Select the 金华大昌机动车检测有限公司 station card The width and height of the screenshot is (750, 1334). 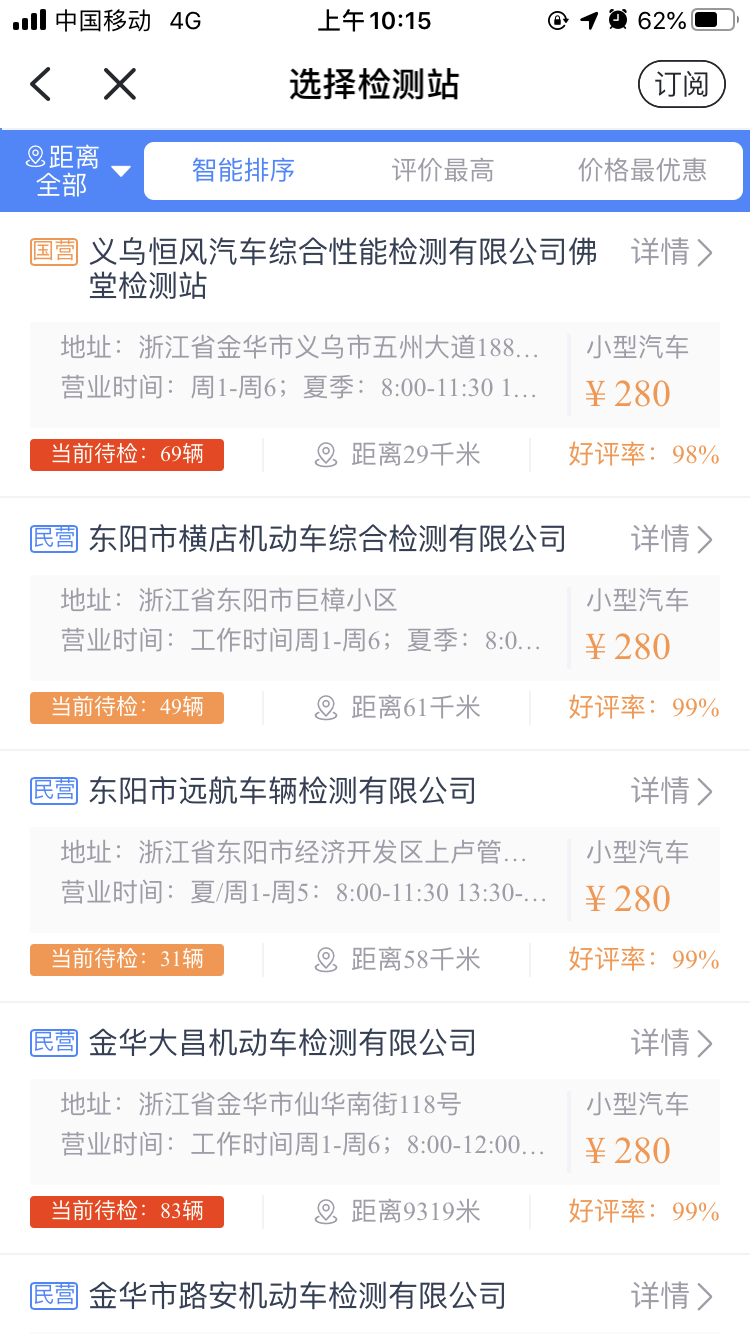[282, 1044]
